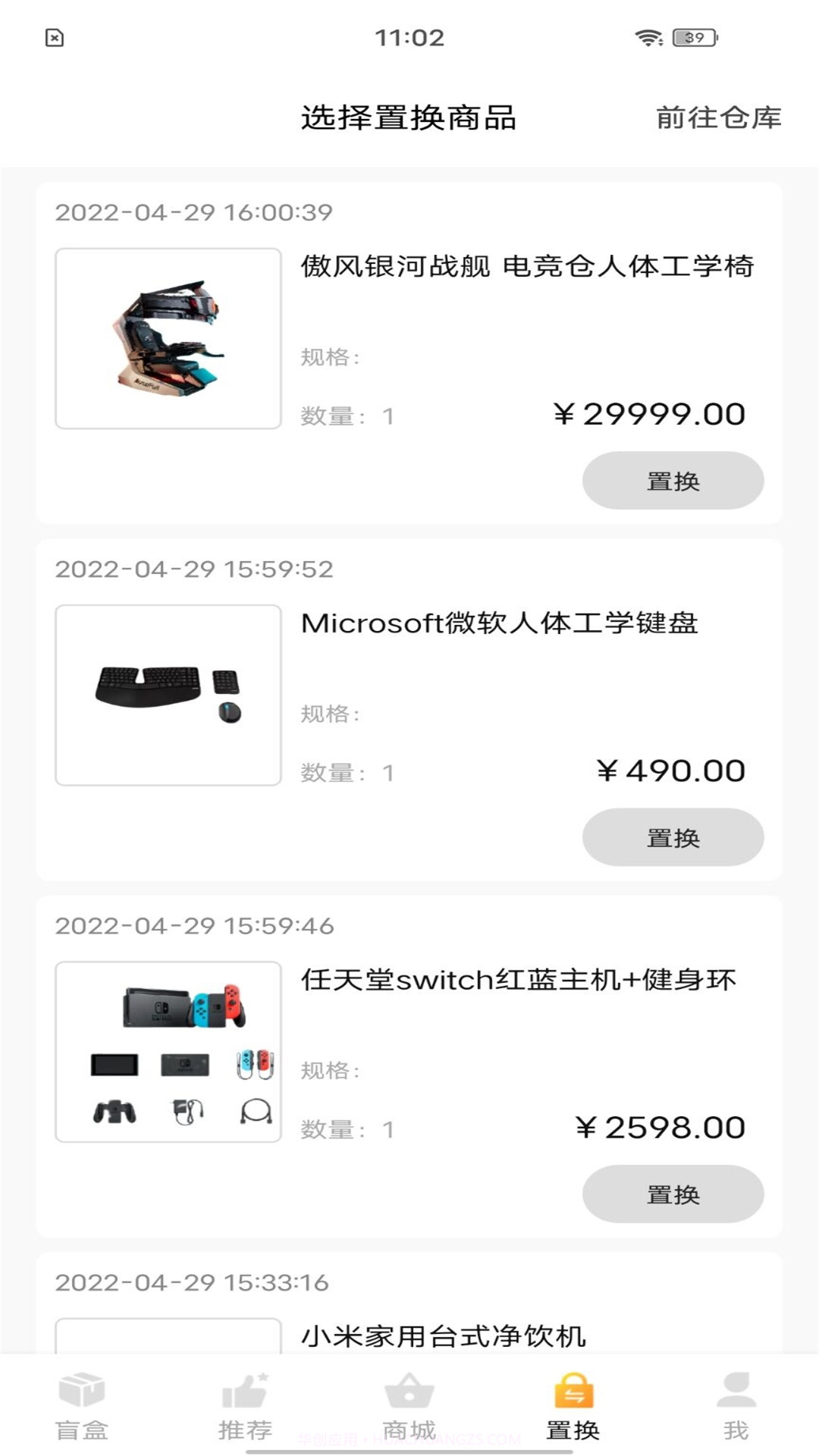819x1456 pixels.
Task: Tap the 11:02 clock in status bar
Action: click(409, 36)
